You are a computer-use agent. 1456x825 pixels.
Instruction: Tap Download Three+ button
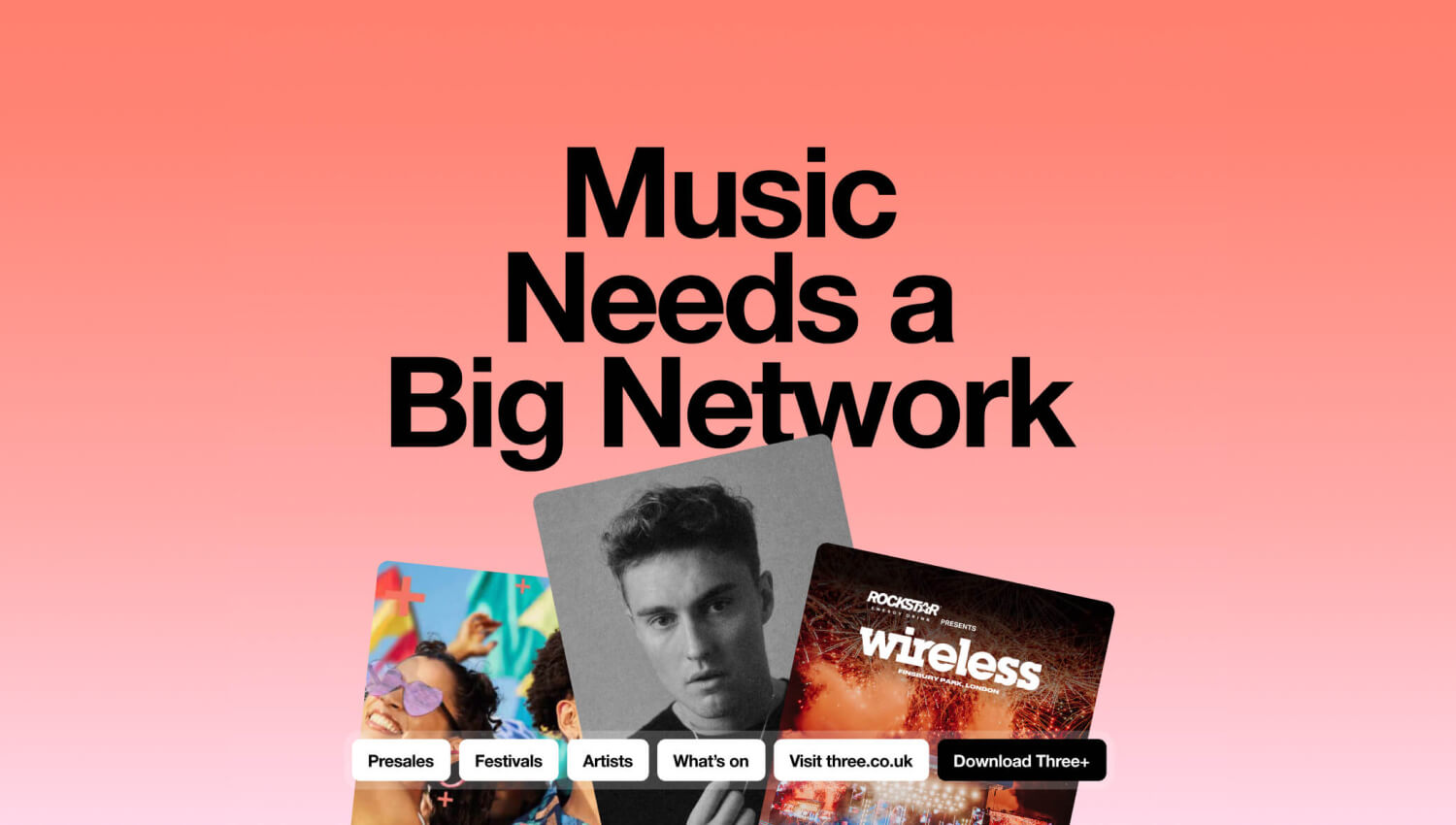[x=1021, y=761]
